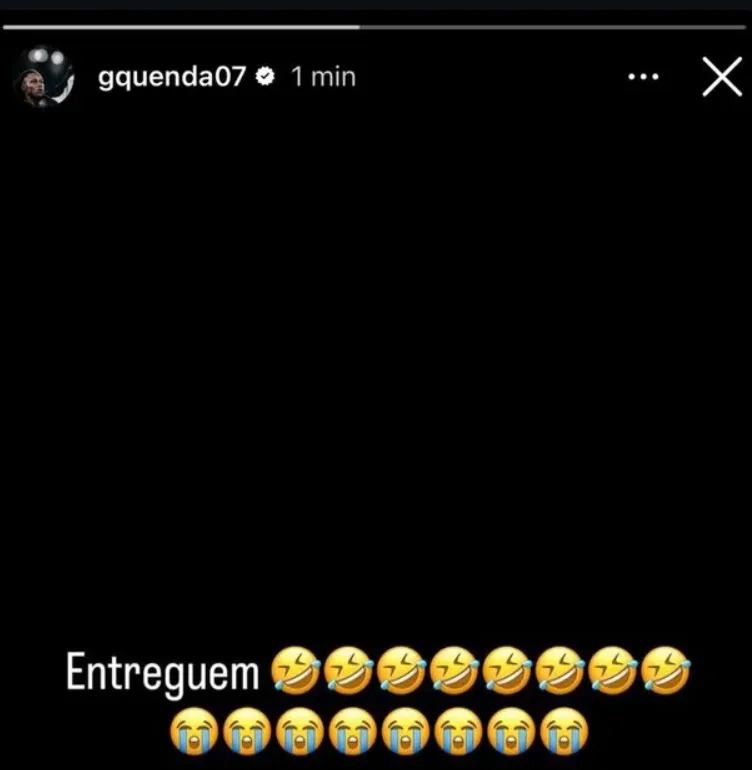Open gquenda07's profile picture
Screen dimensions: 752x770
44,77
